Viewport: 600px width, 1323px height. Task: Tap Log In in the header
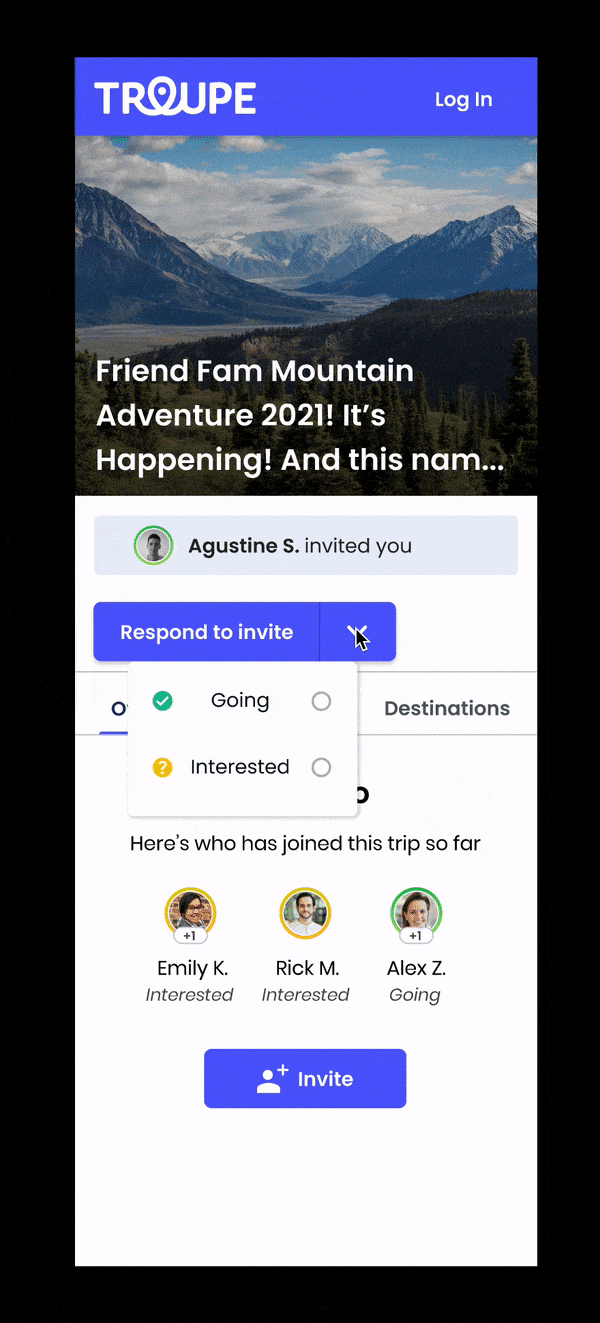[463, 99]
